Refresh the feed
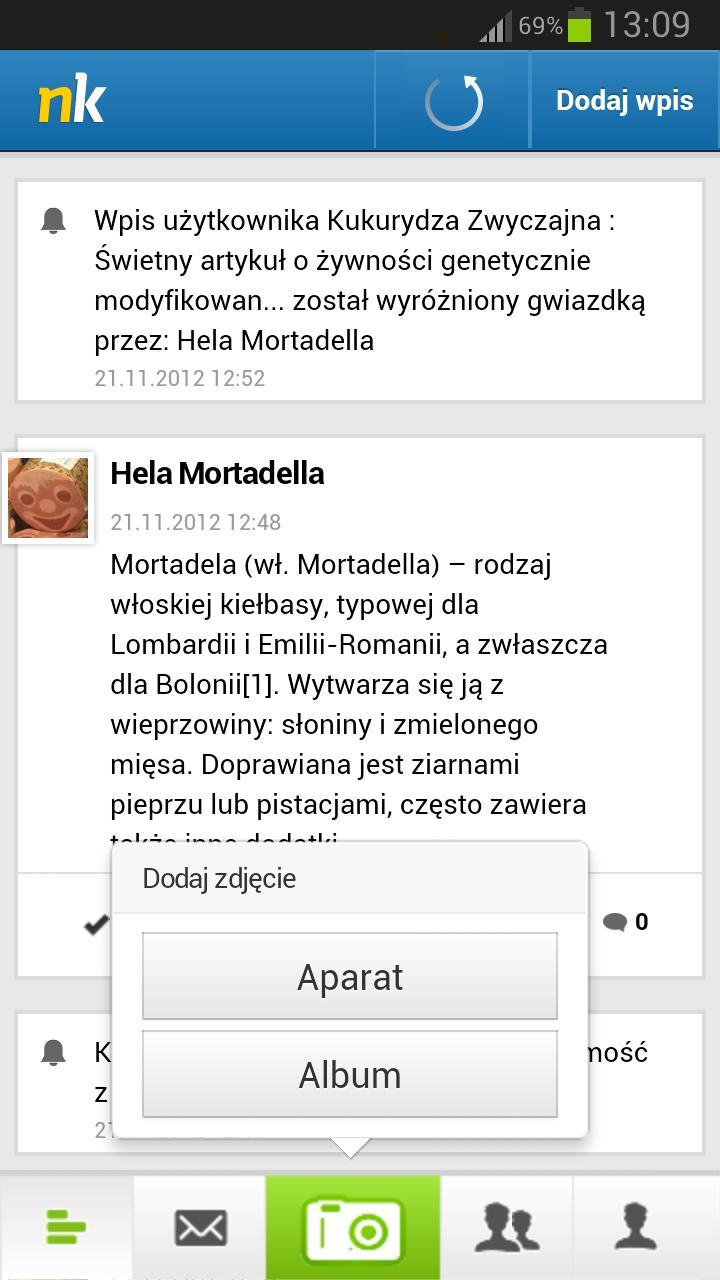 click(453, 101)
